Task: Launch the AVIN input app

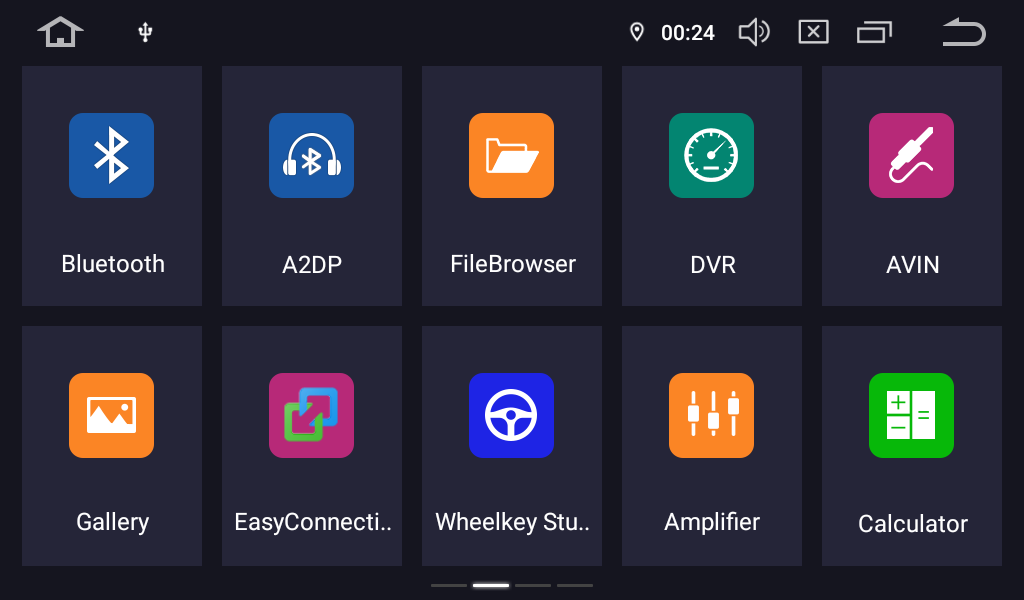Action: pyautogui.click(x=911, y=156)
